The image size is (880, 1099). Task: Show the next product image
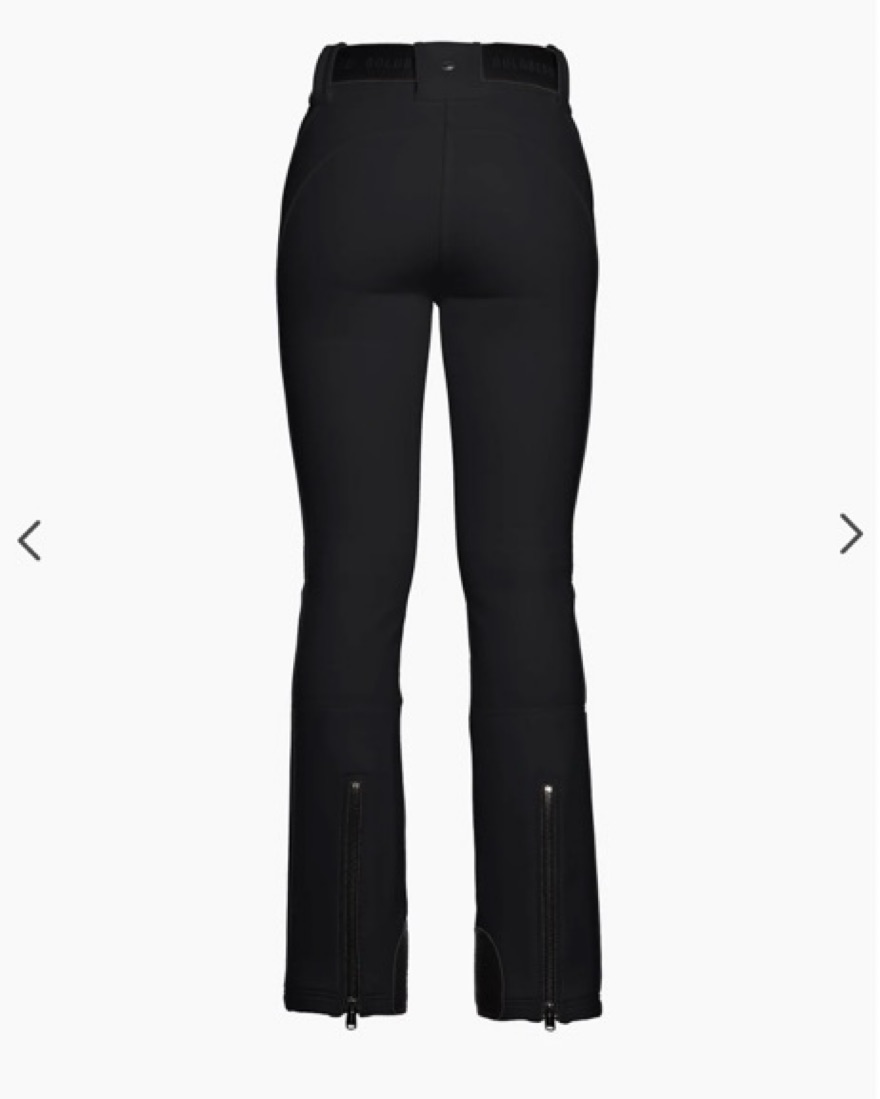coord(850,533)
